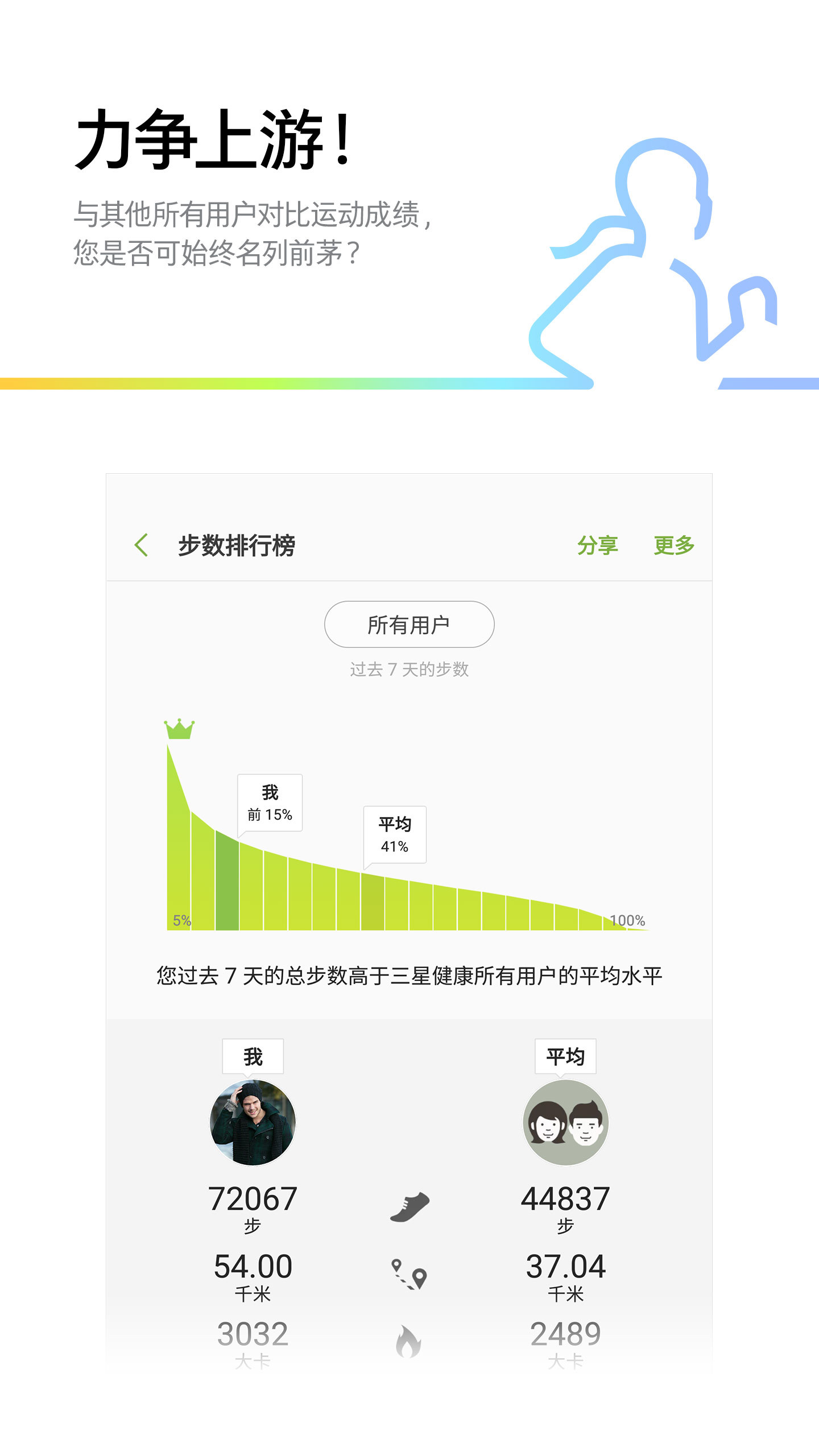Screen dimensions: 819x1456
Task: Tap the average users avatar icon
Action: pos(566,1123)
